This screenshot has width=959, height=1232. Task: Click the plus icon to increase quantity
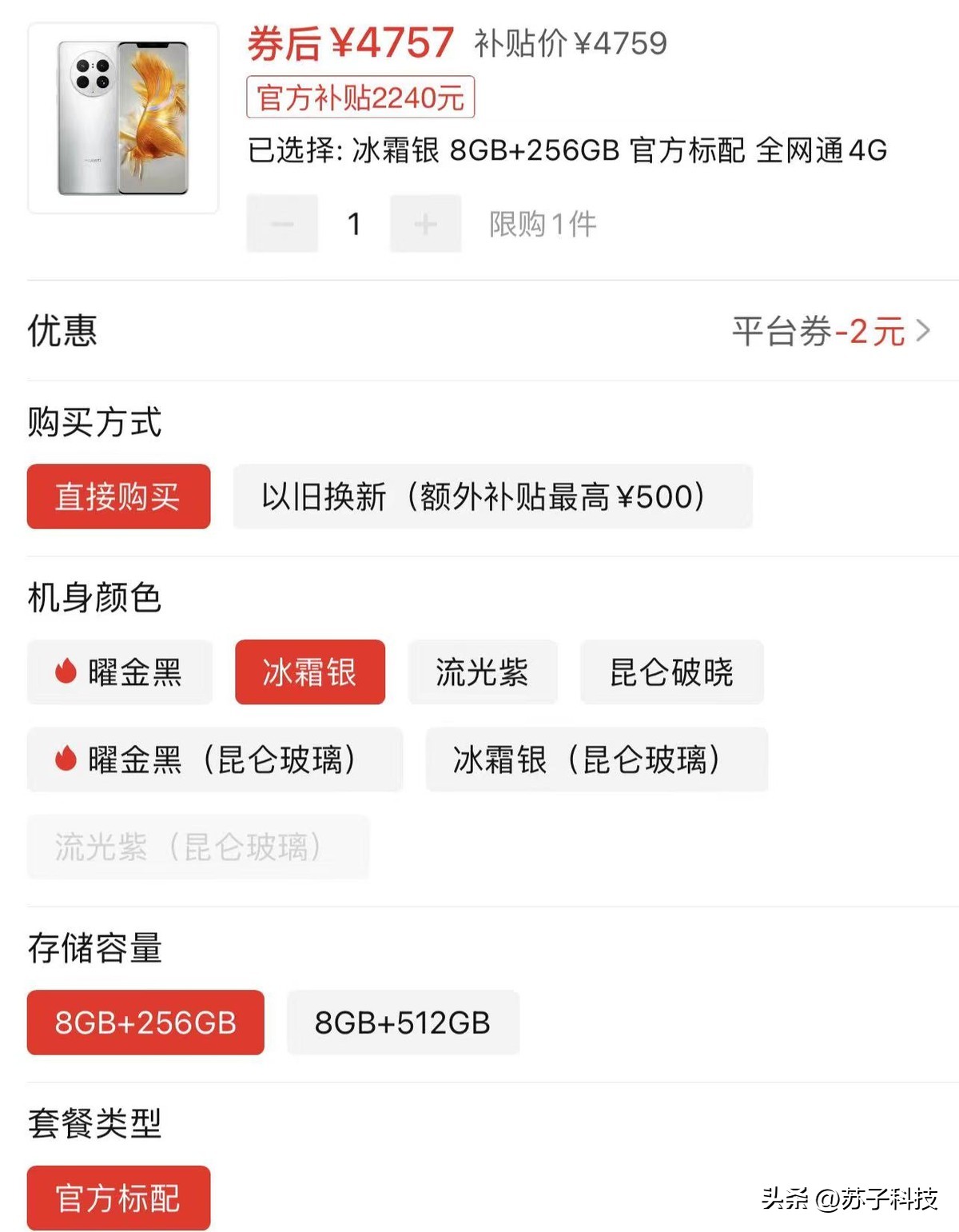coord(424,224)
